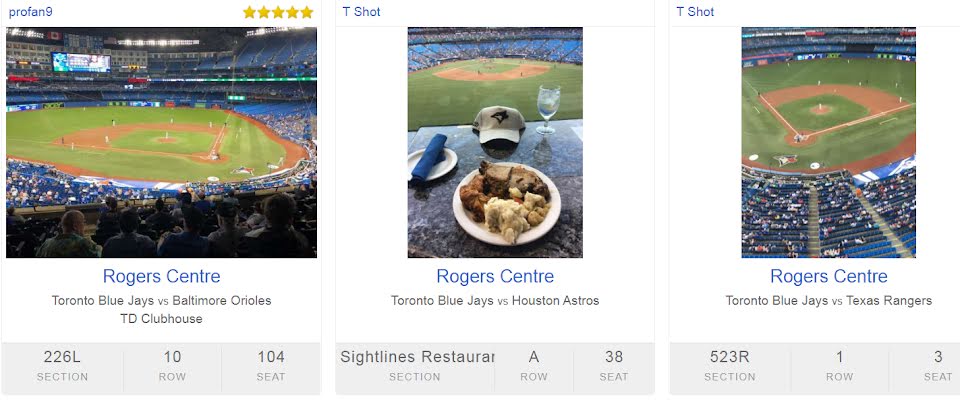Image resolution: width=960 pixels, height=402 pixels.
Task: Visit T Shot's profile above the Astros photo
Action: [361, 12]
